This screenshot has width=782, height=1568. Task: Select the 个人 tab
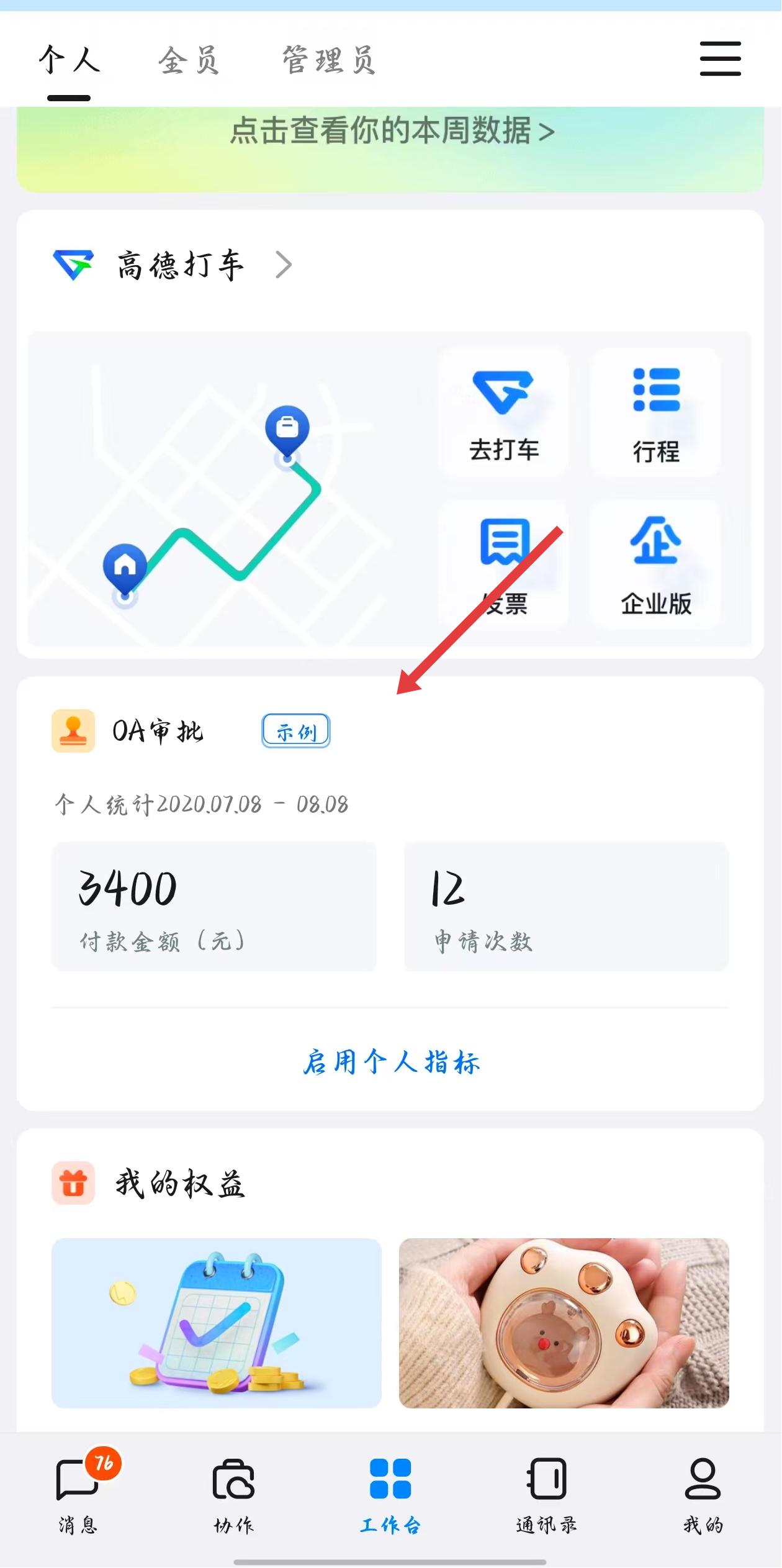pyautogui.click(x=69, y=61)
